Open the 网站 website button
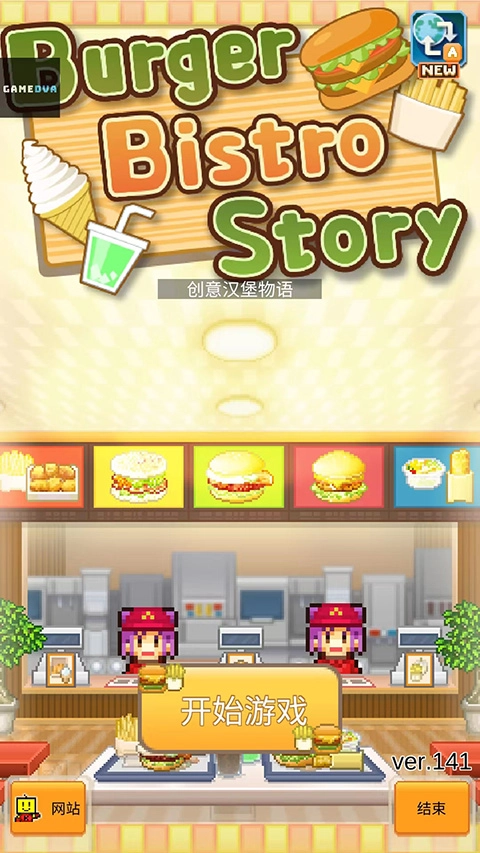 [48, 808]
